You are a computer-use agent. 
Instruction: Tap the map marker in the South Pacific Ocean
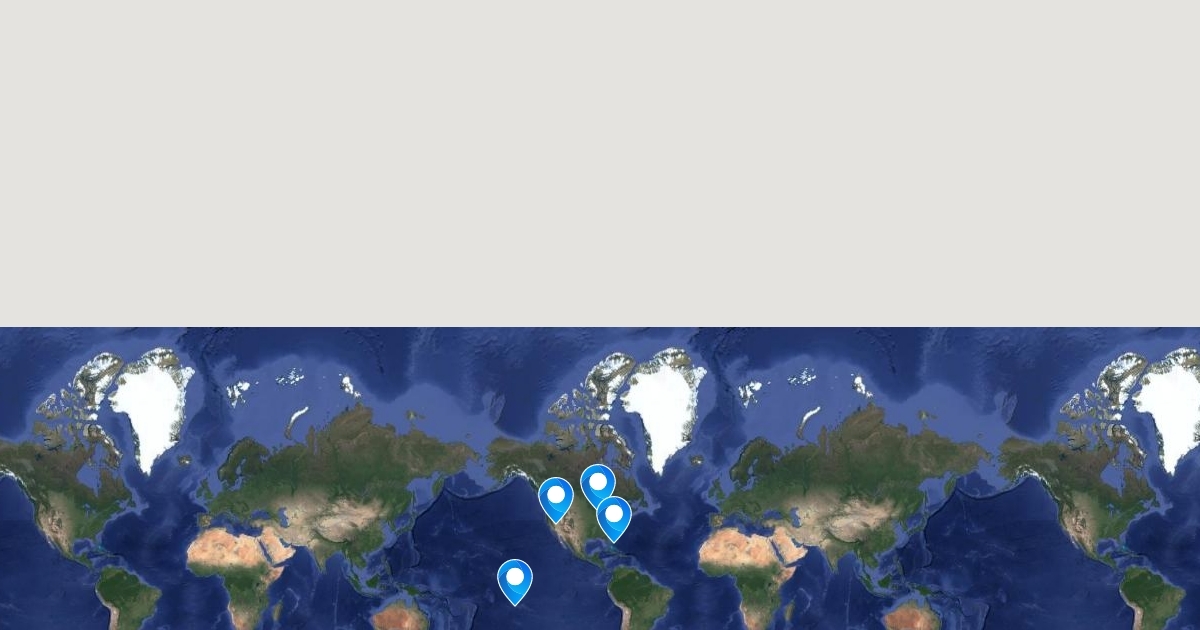[515, 579]
